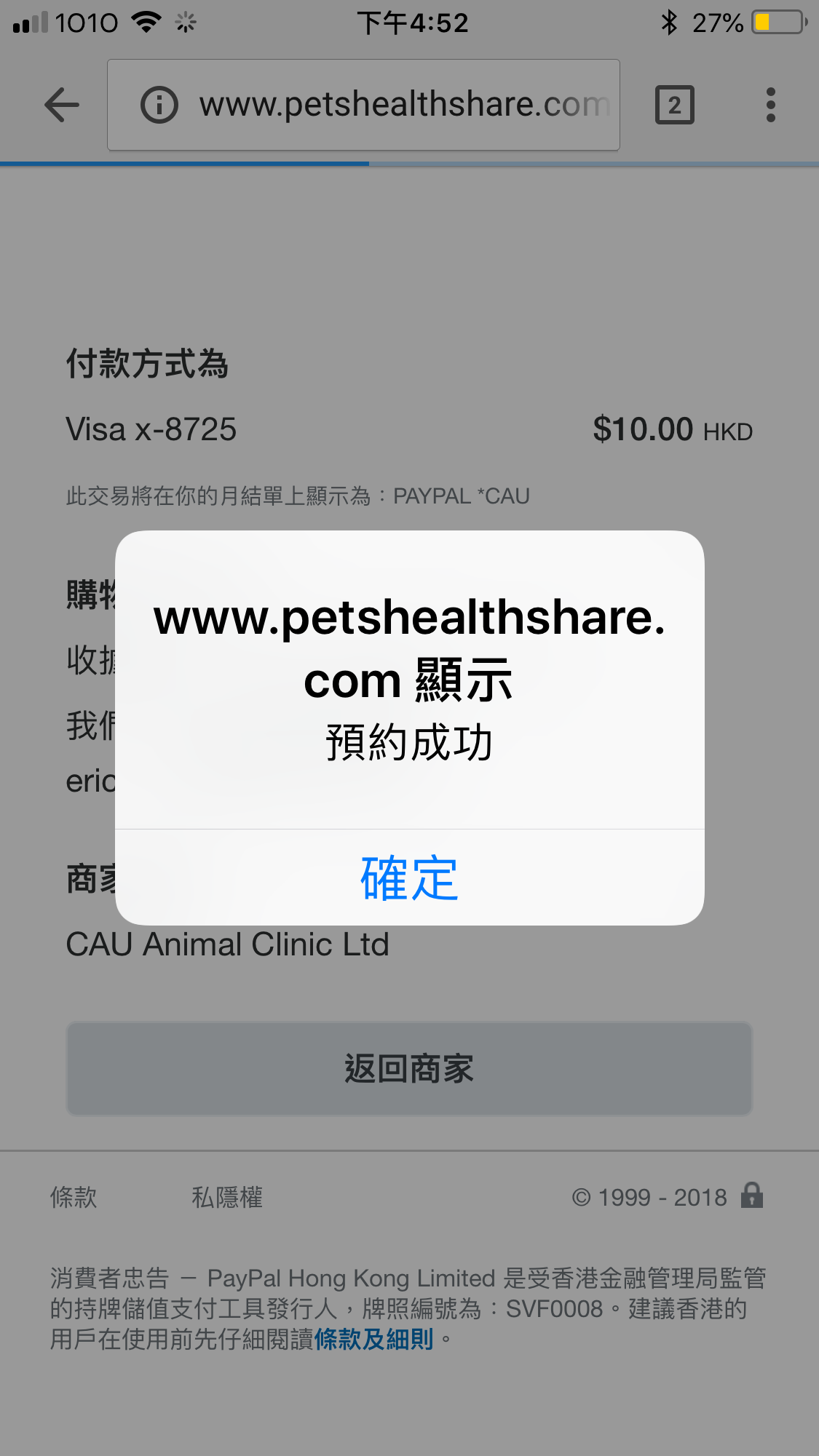Image resolution: width=819 pixels, height=1456 pixels.
Task: Open the browser tab switcher
Action: pos(674,105)
